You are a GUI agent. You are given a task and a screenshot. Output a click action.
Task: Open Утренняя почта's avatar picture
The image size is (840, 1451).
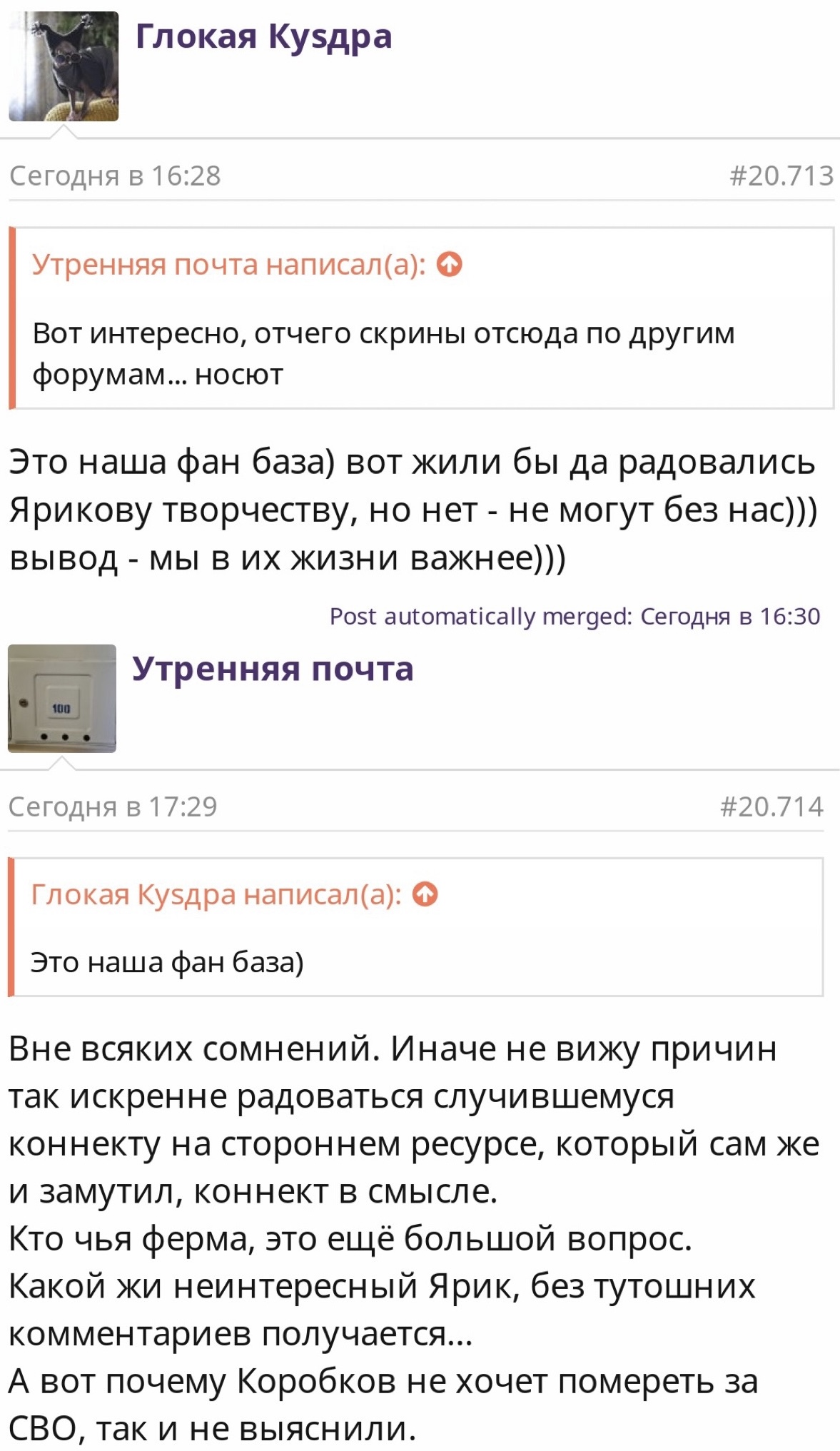(62, 699)
